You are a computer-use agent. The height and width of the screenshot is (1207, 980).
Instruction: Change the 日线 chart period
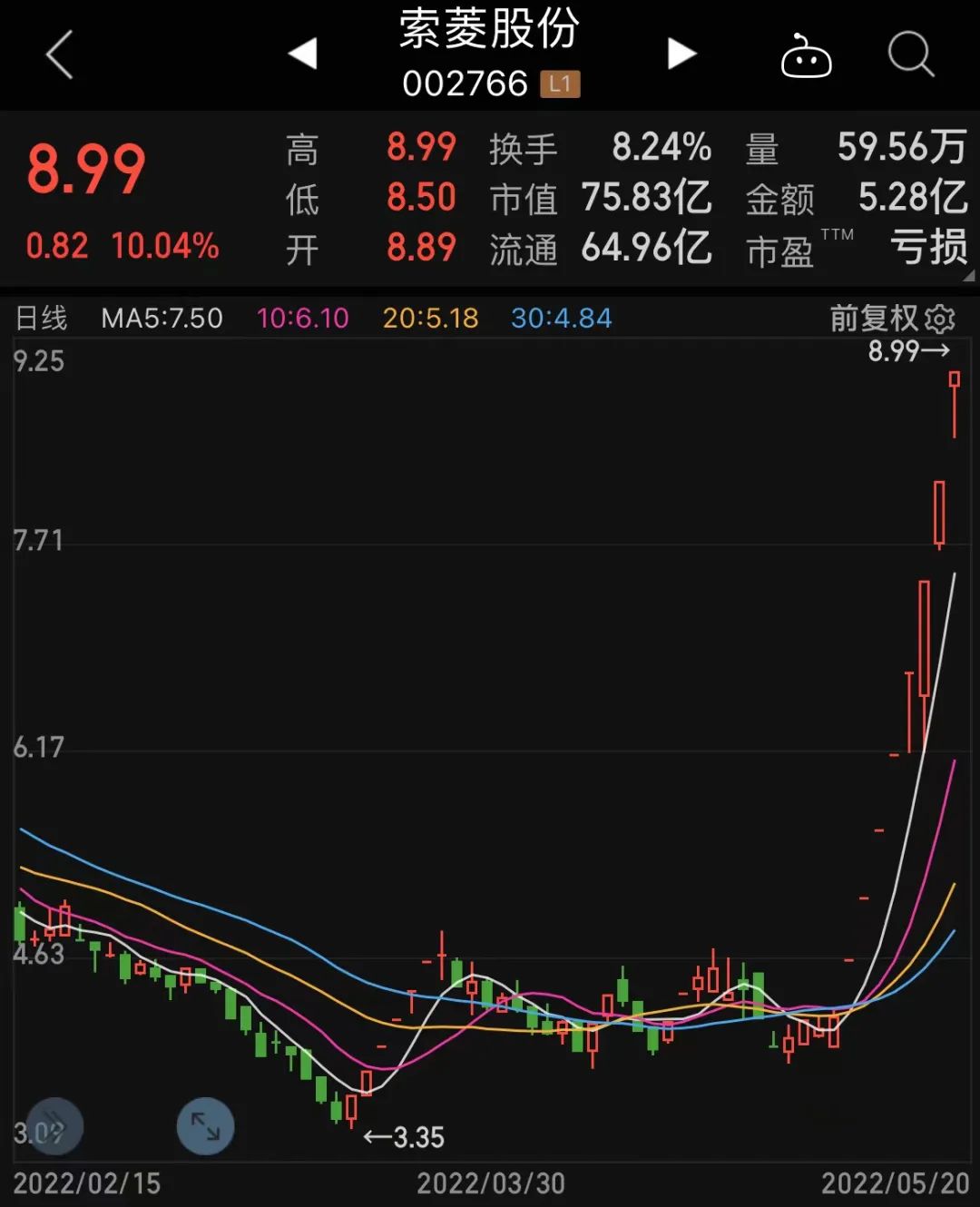coord(42,319)
